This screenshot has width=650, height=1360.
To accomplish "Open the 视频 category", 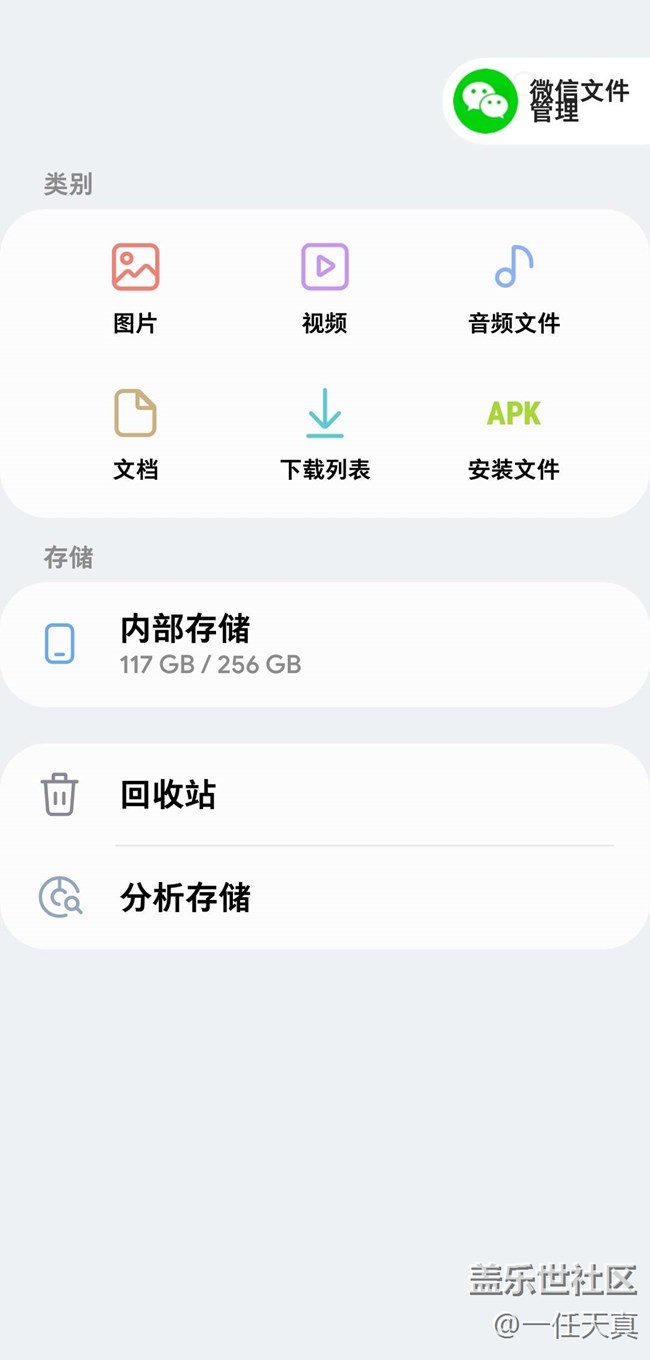I will pyautogui.click(x=325, y=288).
